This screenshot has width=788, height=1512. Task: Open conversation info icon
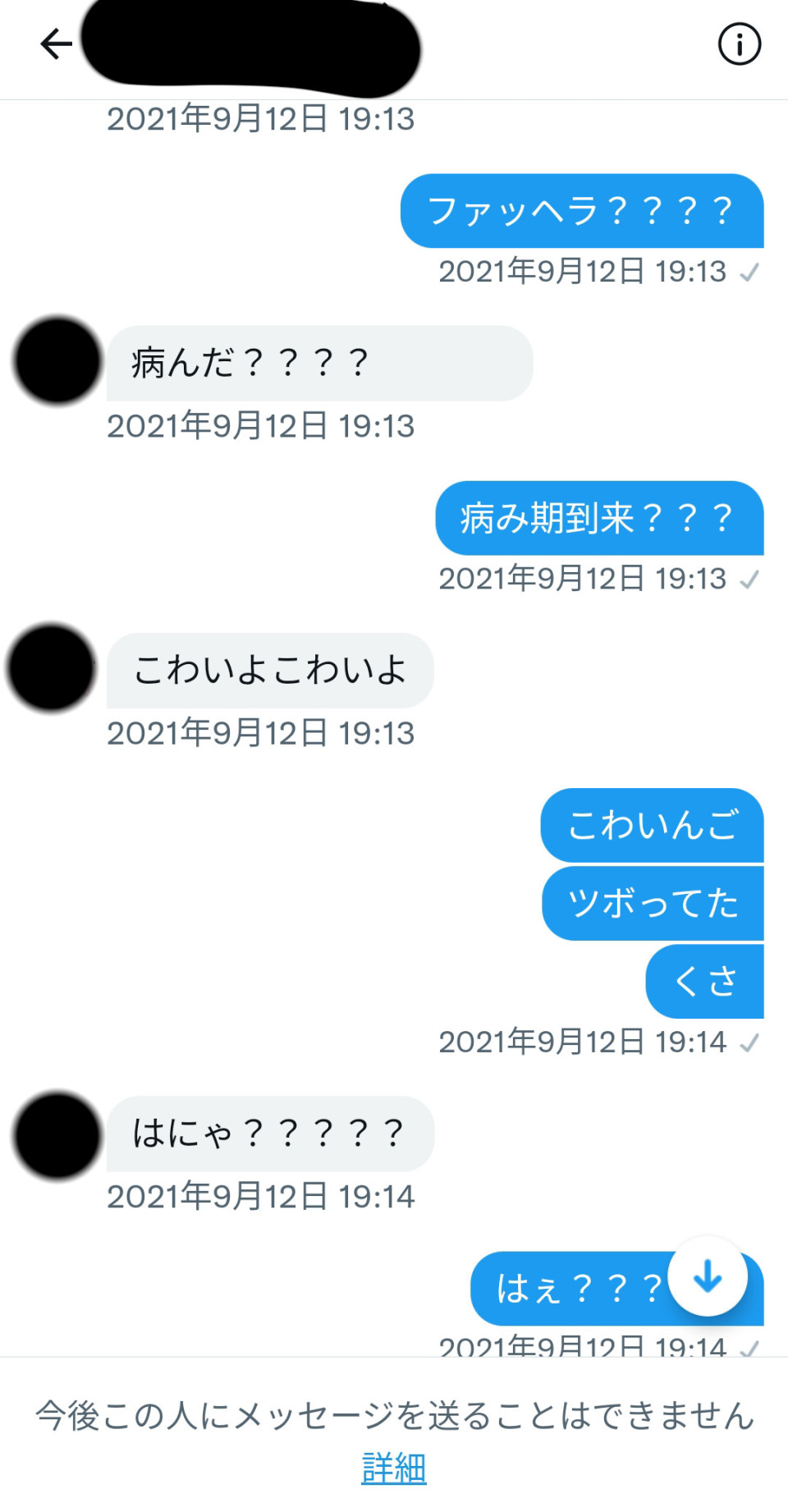(x=739, y=44)
